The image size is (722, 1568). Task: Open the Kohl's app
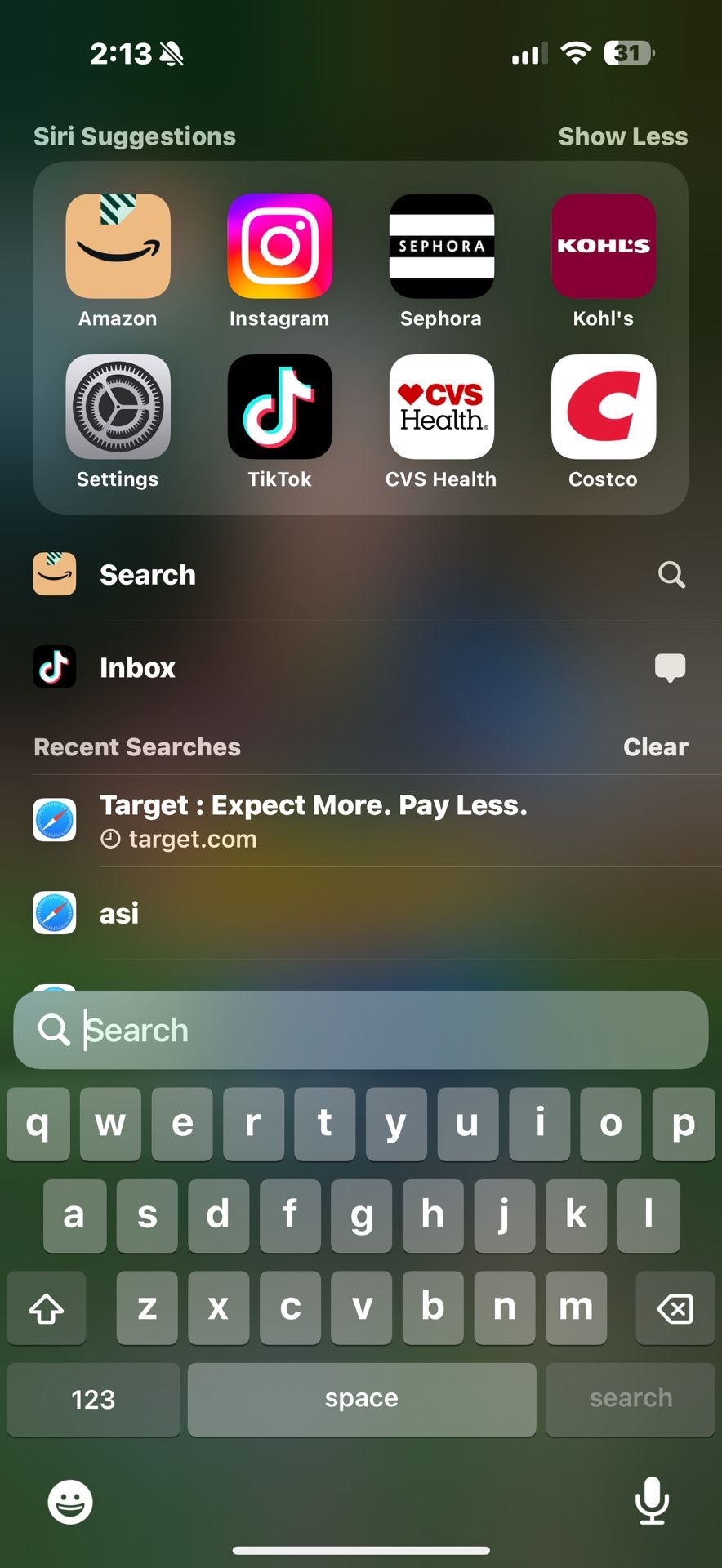(x=603, y=246)
